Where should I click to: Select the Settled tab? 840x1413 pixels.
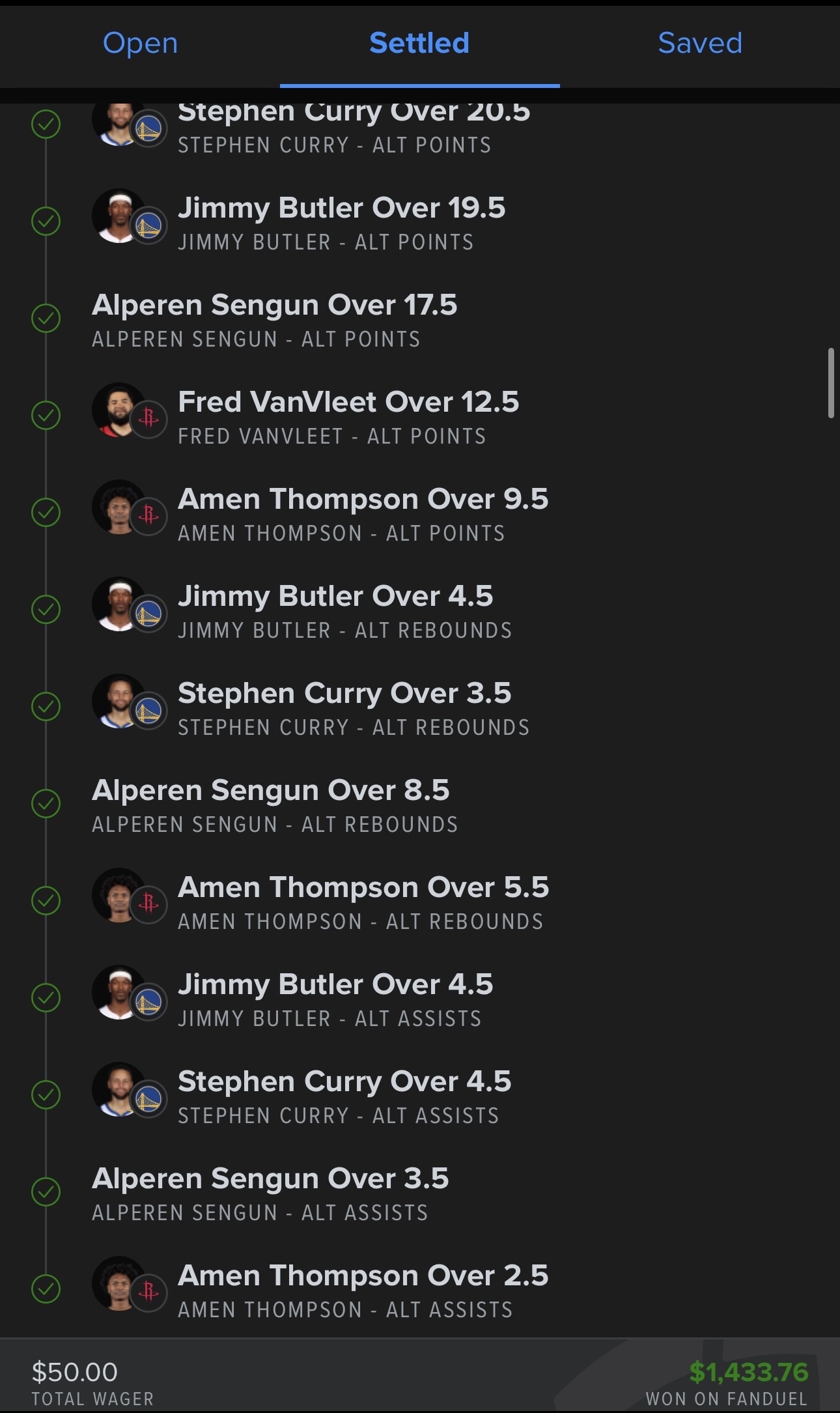pyautogui.click(x=419, y=44)
